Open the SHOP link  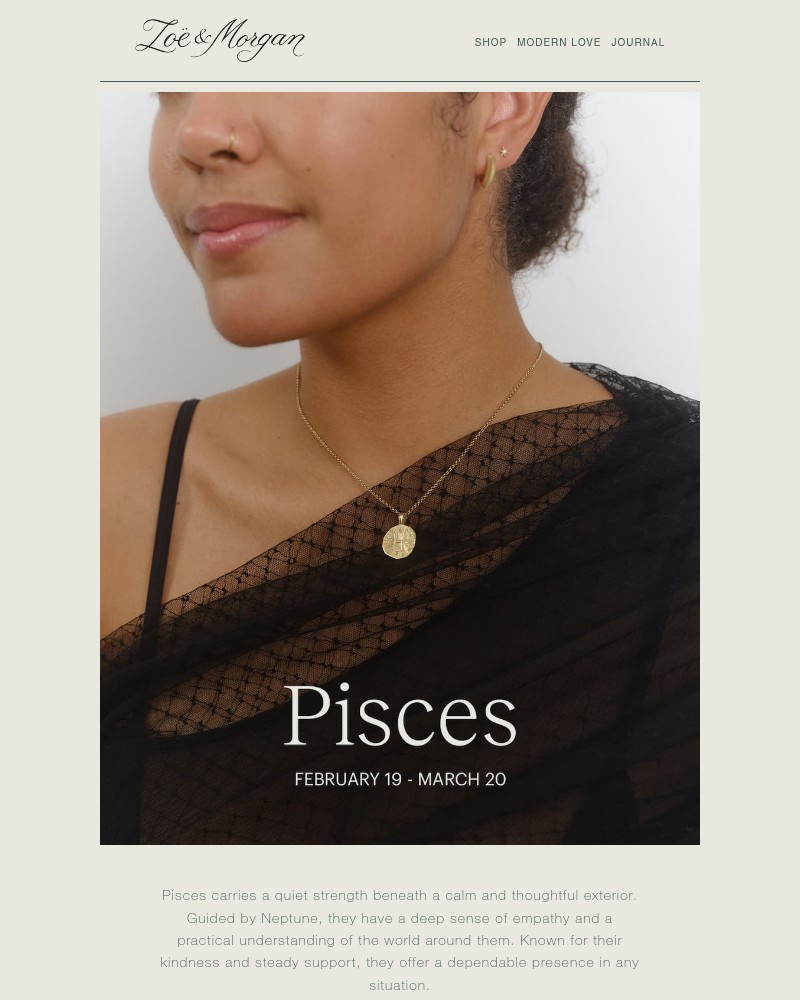[490, 43]
